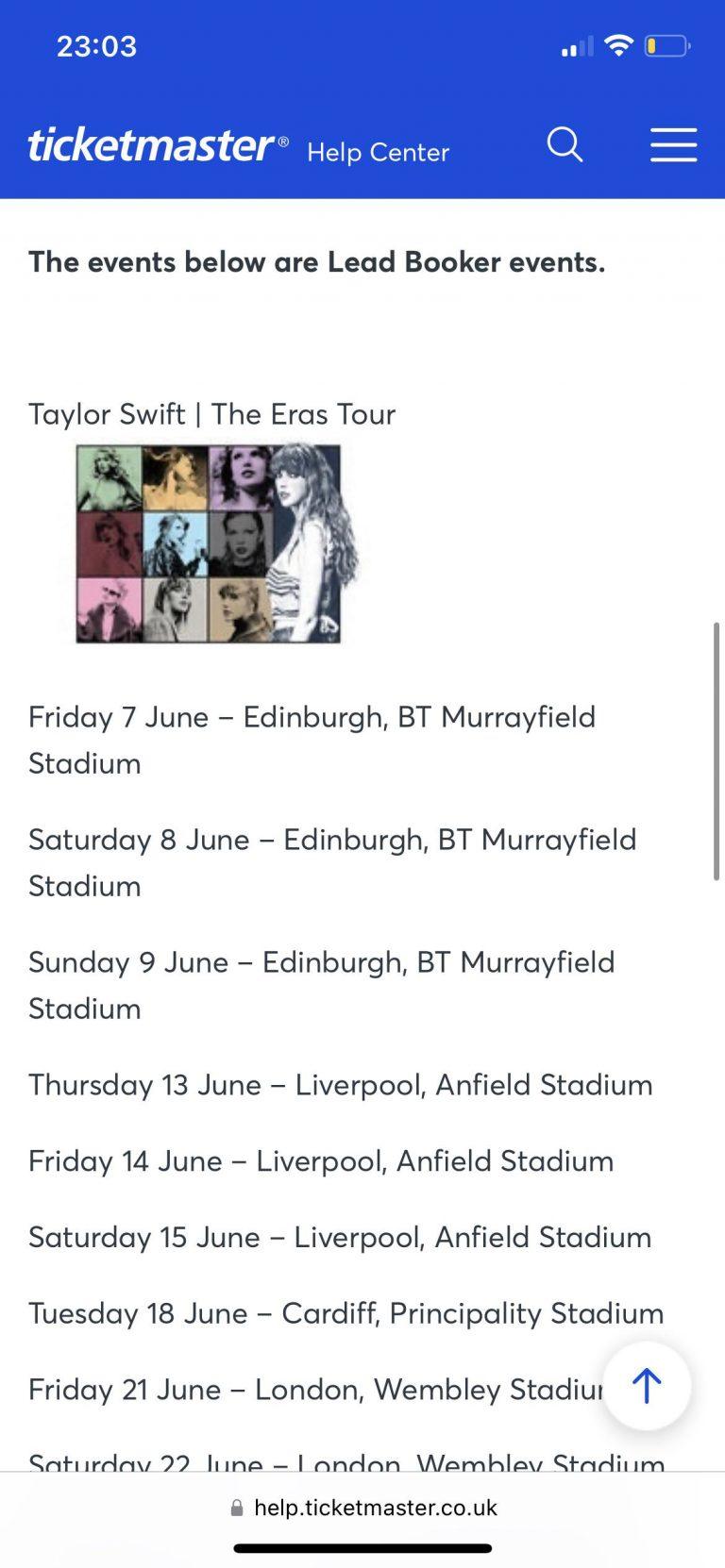
Task: Tap the help.ticketmaster.co.uk address bar
Action: 364,1508
